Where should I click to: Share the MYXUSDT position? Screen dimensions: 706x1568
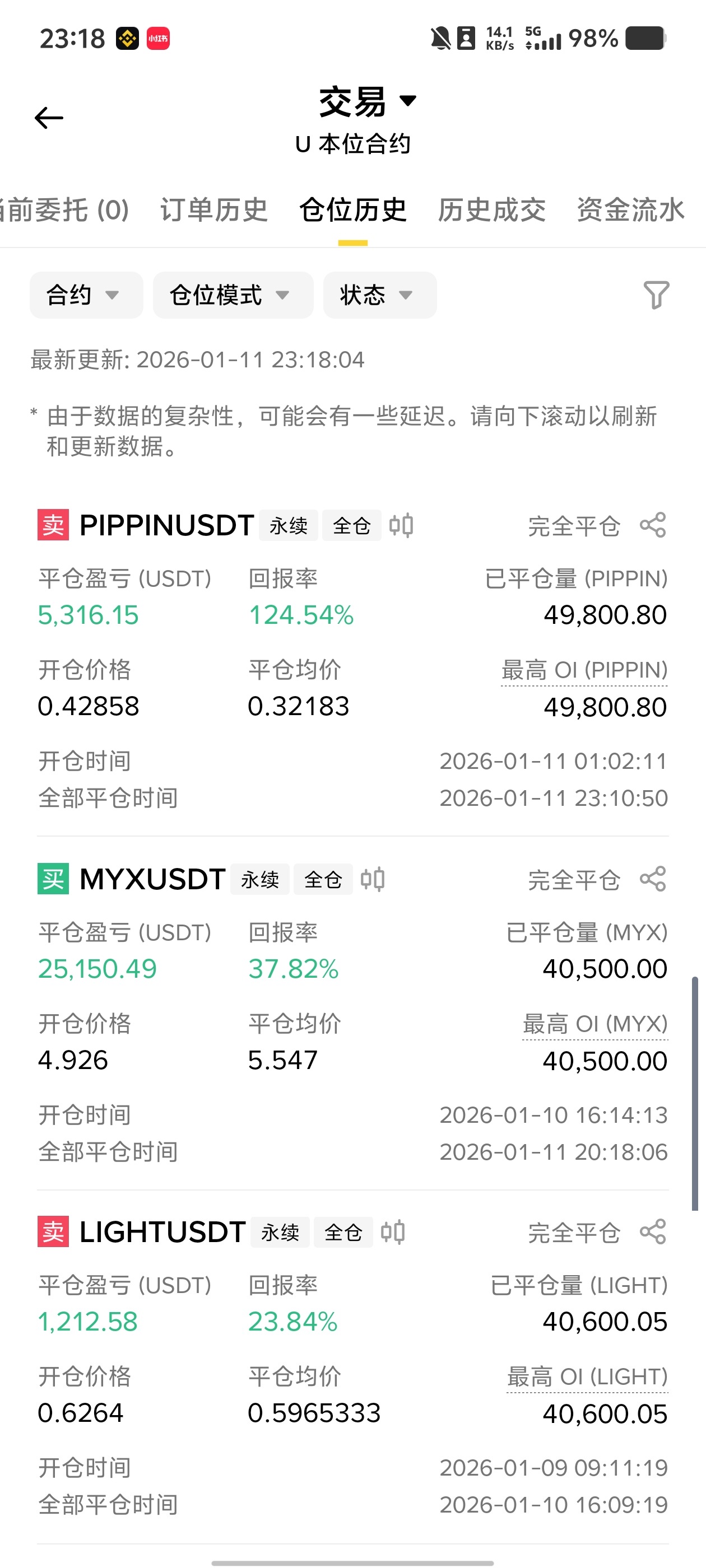653,879
